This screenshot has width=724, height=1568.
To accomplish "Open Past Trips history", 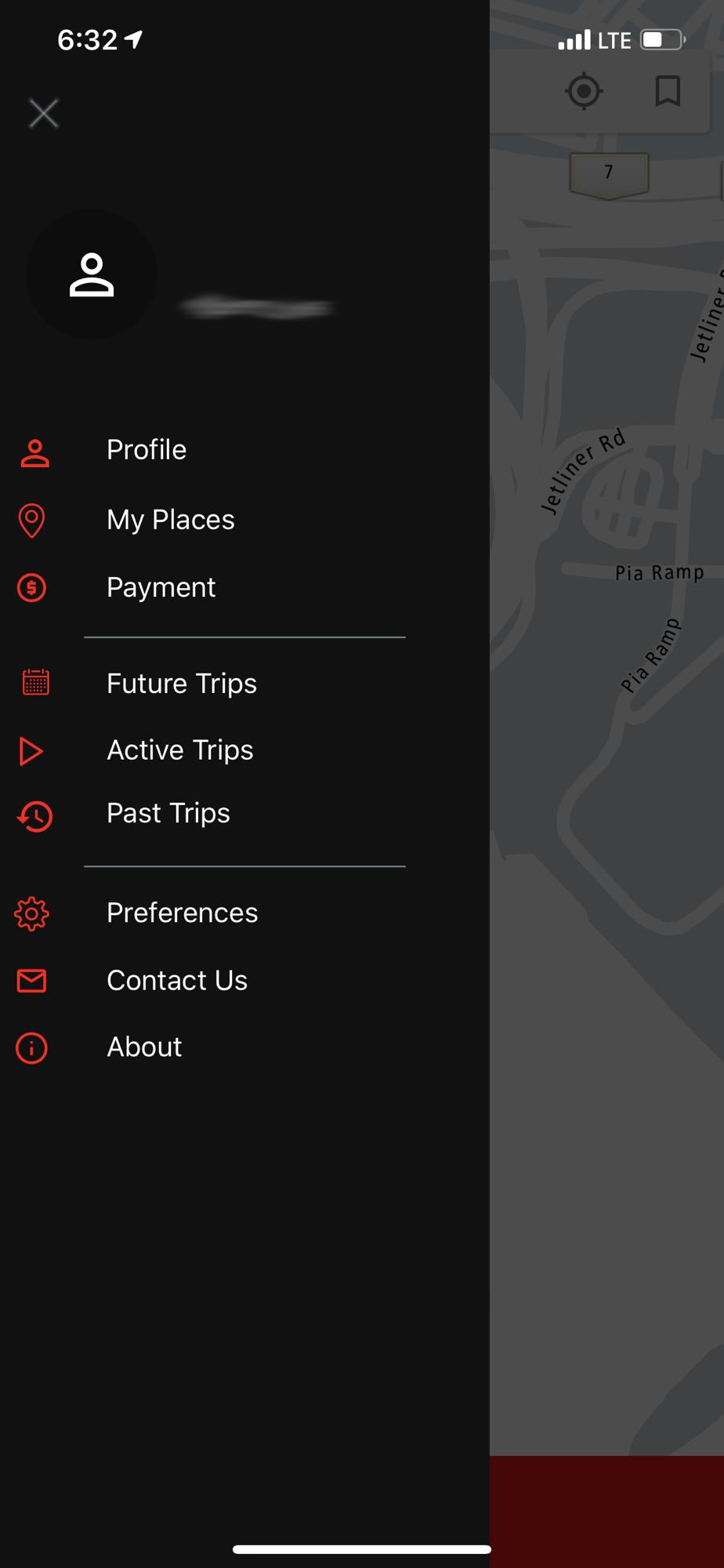I will (244, 814).
